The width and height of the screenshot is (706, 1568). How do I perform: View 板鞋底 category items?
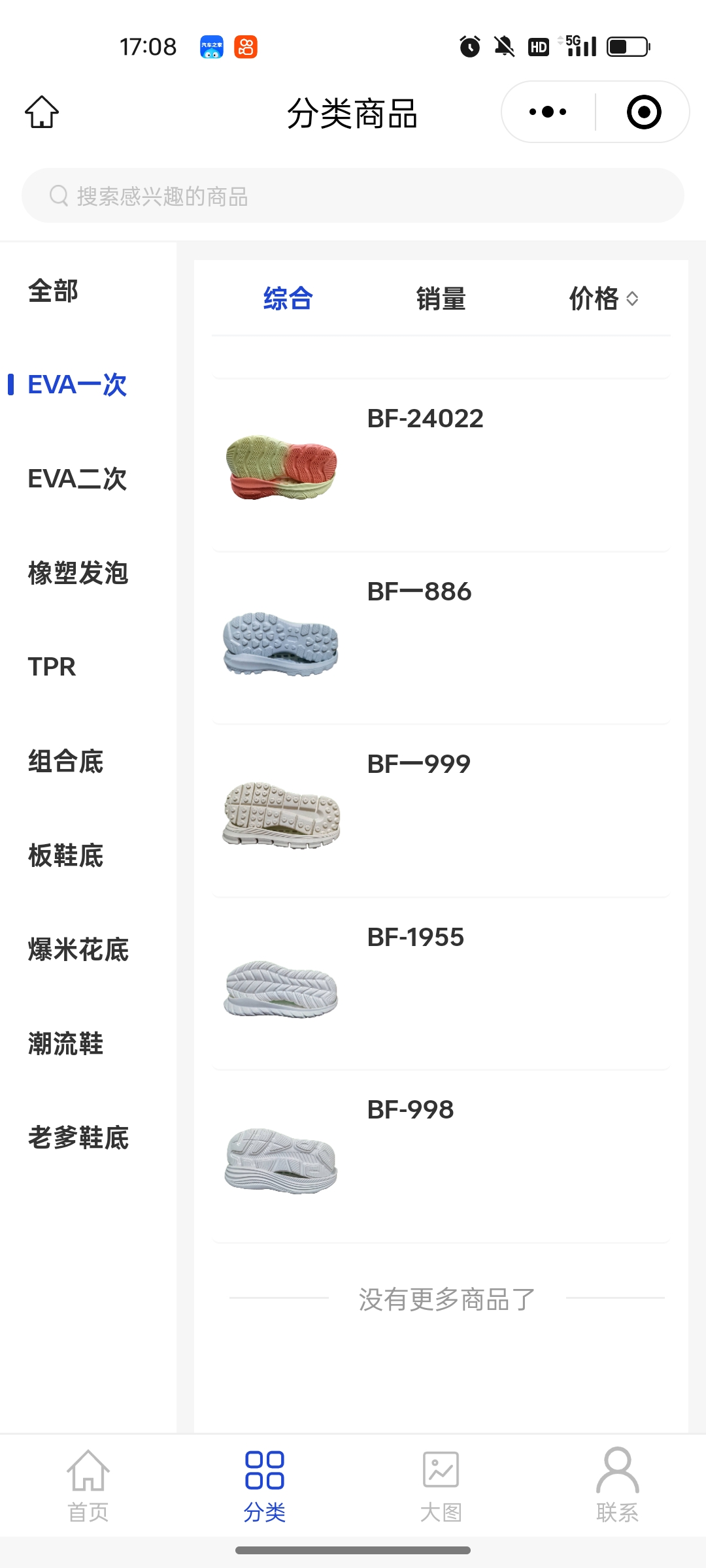click(x=66, y=855)
